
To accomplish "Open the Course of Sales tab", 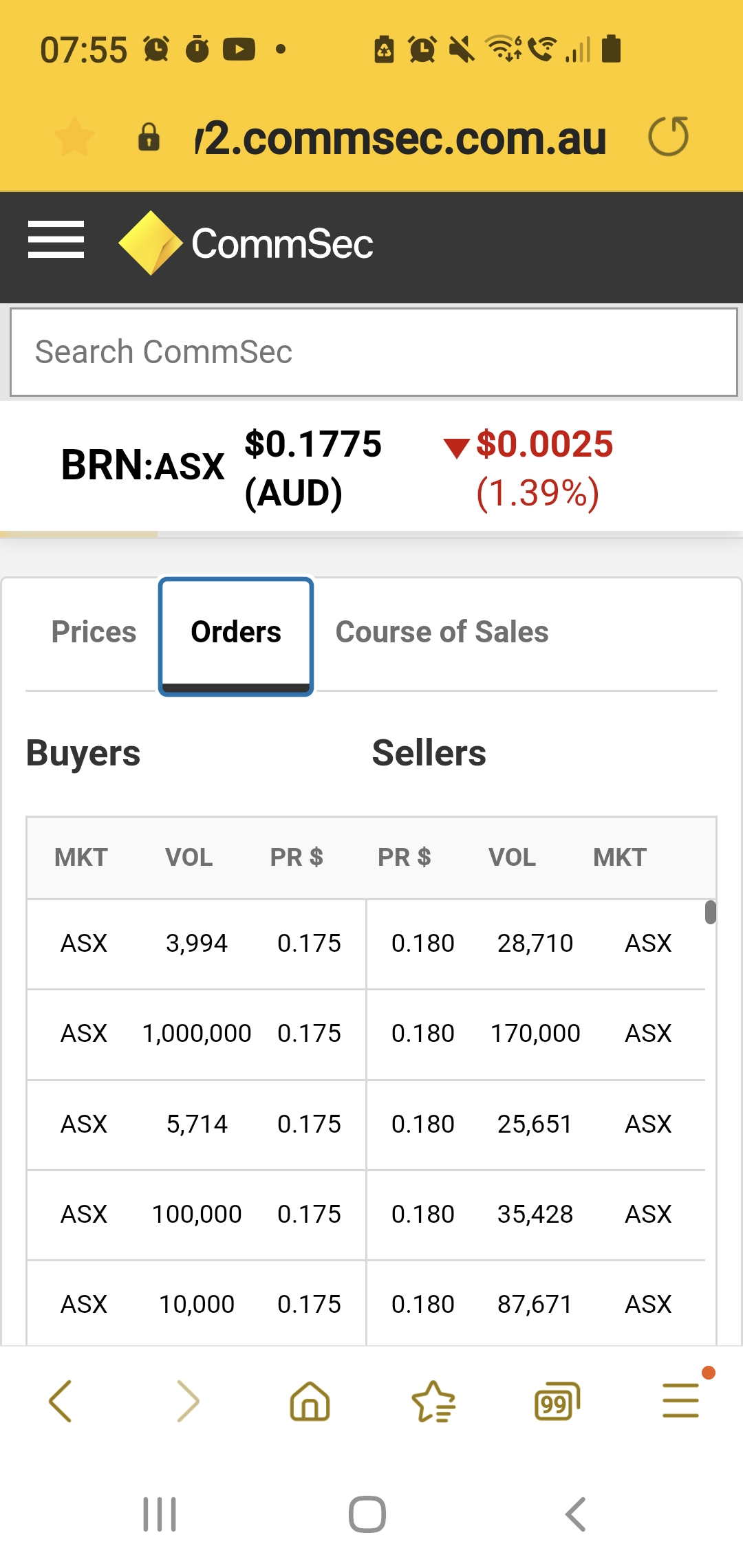I will click(442, 632).
